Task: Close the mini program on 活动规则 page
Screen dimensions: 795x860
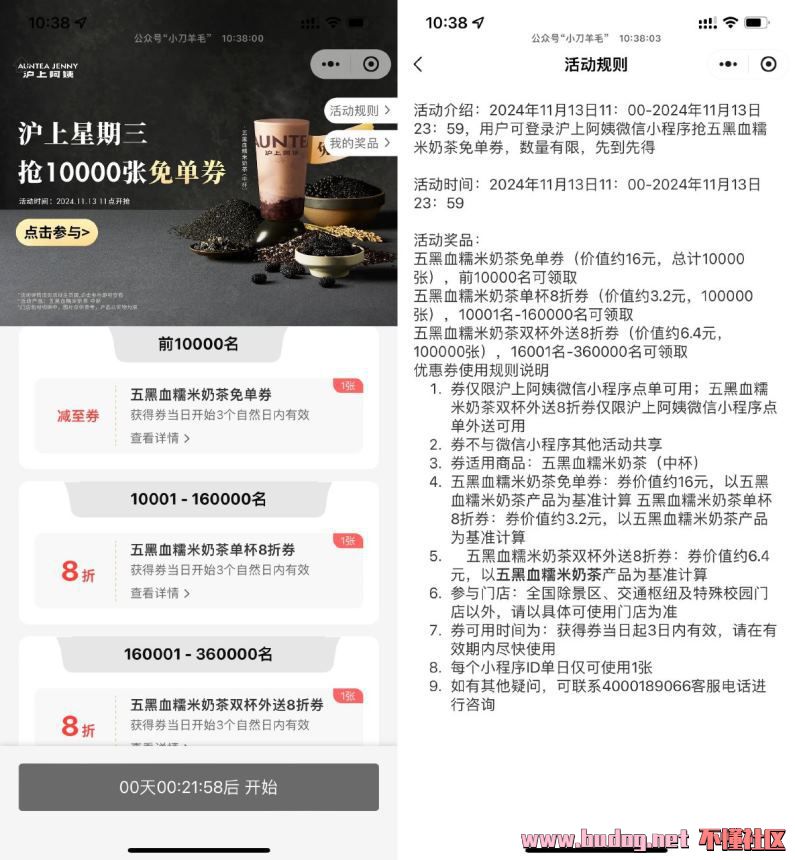Action: [768, 64]
